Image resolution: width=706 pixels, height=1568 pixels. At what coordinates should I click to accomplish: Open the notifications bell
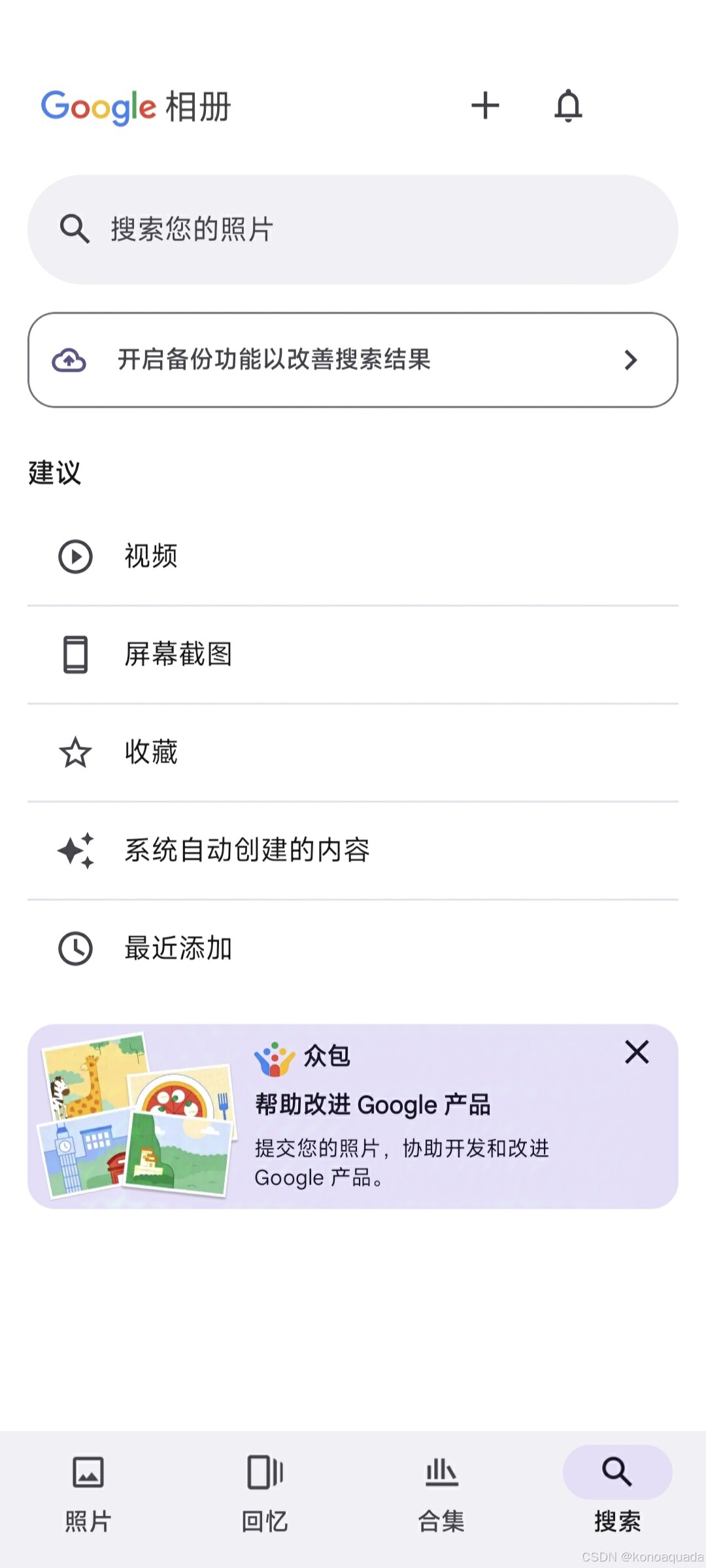tap(568, 105)
